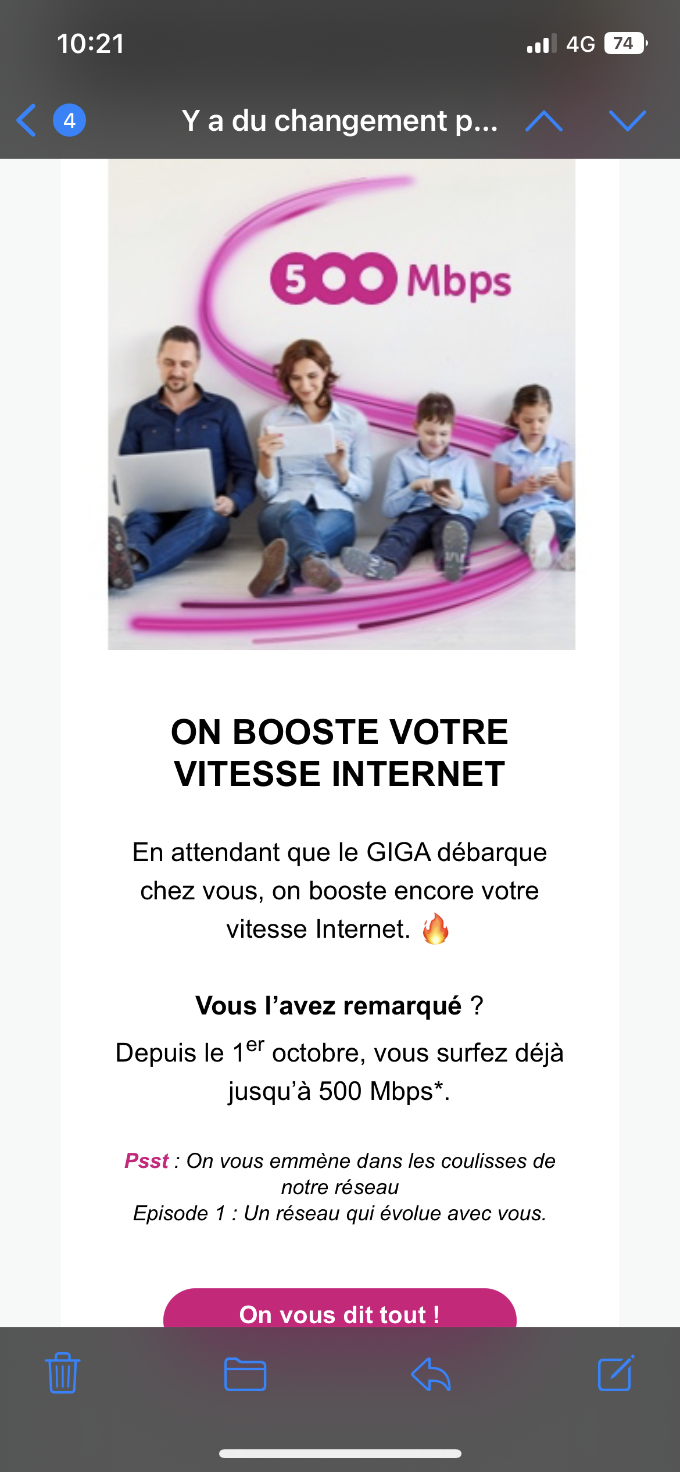
Task: Go back to the mailbox list
Action: click(x=28, y=121)
